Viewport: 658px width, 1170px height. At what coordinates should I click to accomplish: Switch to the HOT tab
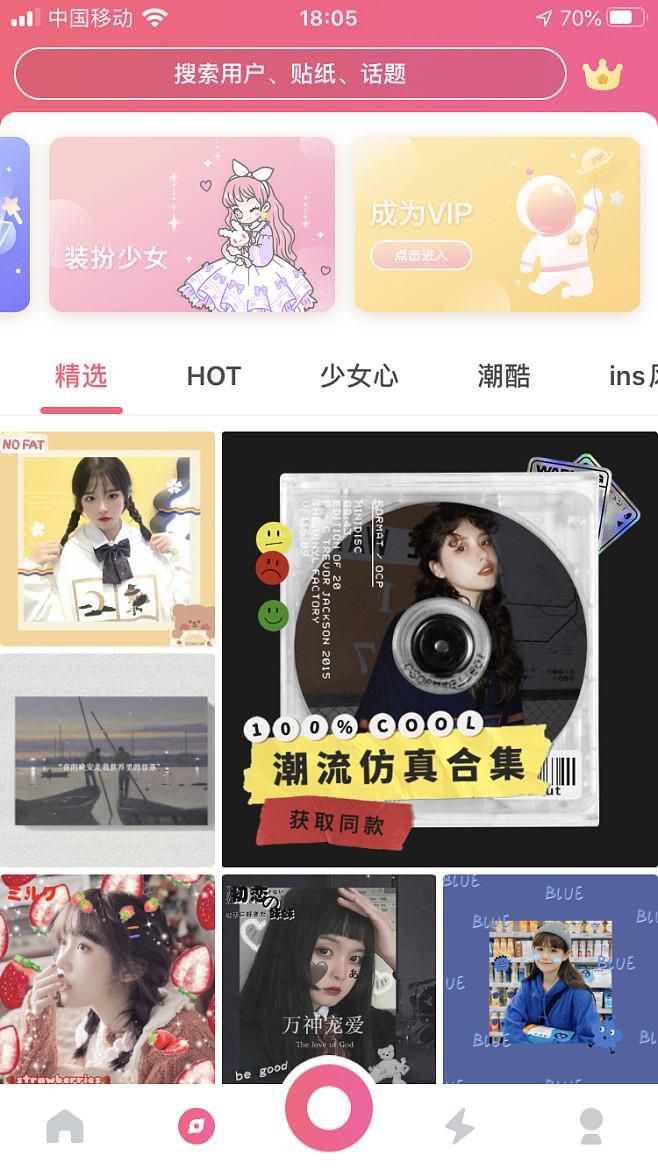213,376
